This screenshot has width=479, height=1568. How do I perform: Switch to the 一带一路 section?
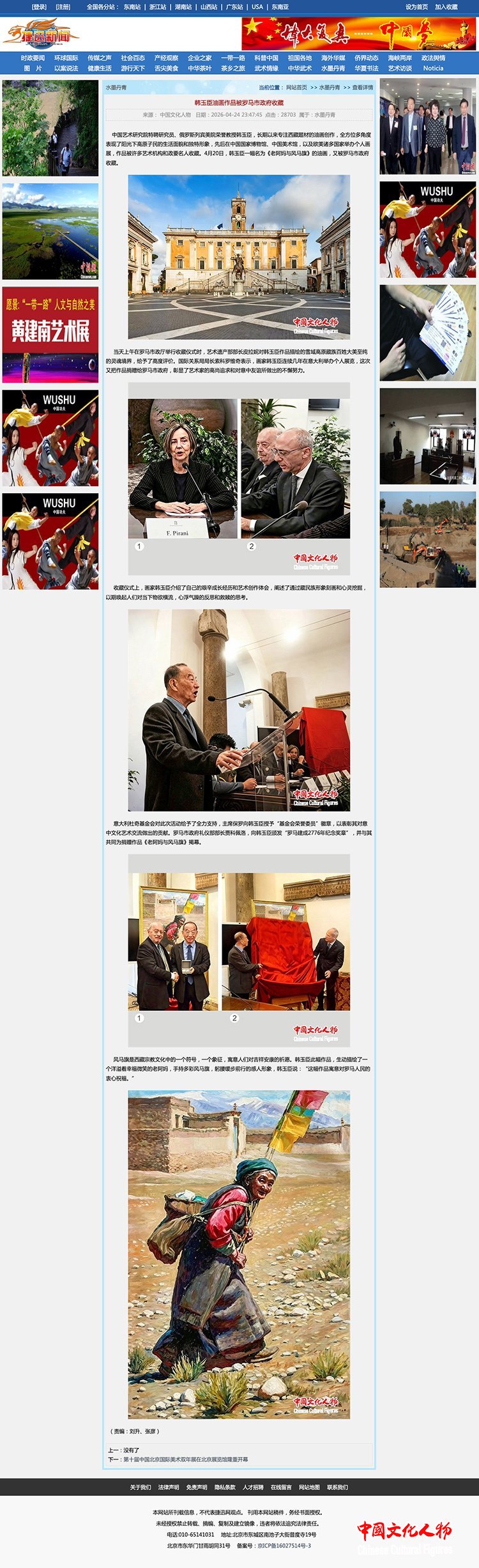pyautogui.click(x=233, y=58)
